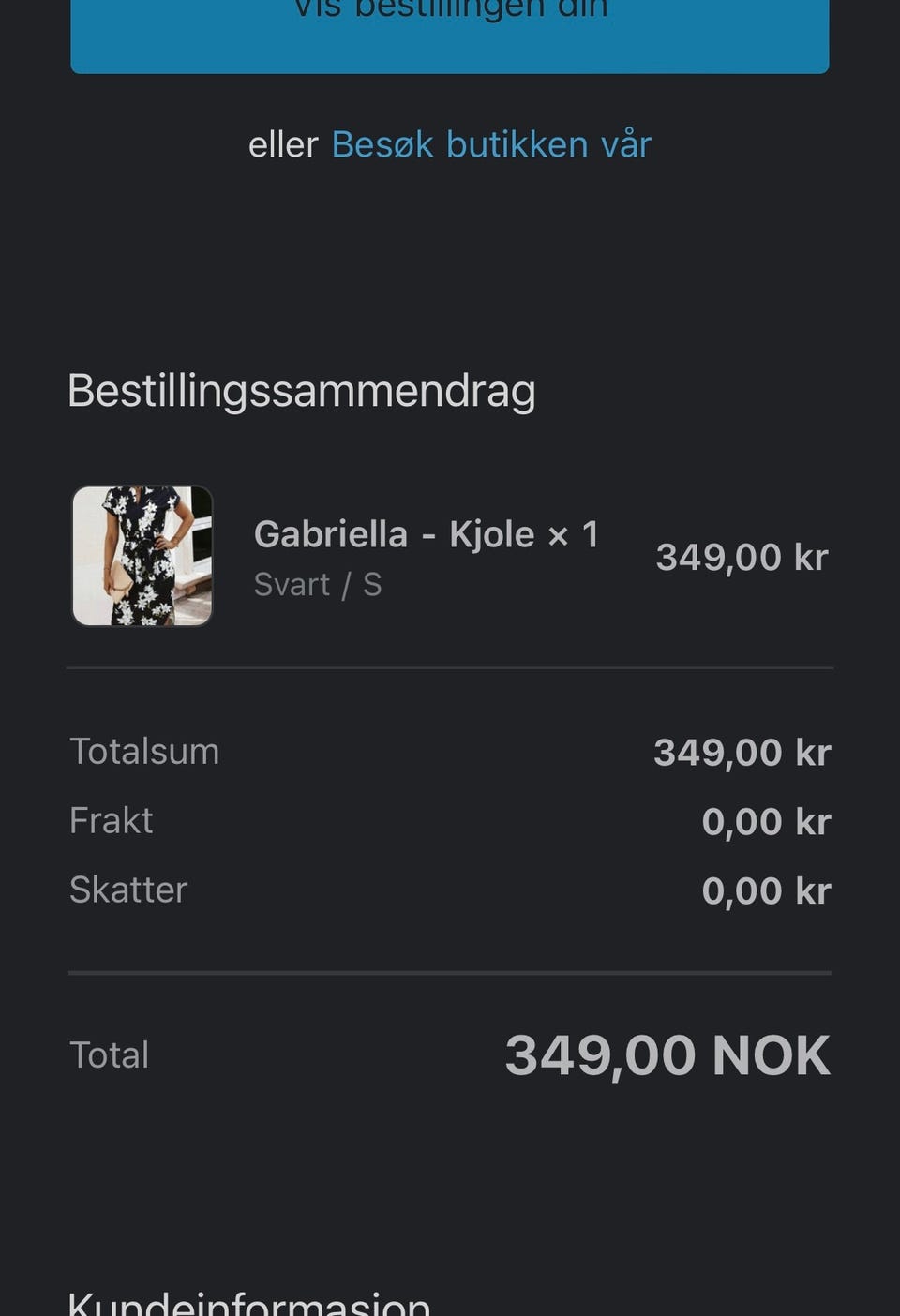Viewport: 900px width, 1316px height.
Task: Click the Gabriella dress product thumbnail
Action: point(142,556)
